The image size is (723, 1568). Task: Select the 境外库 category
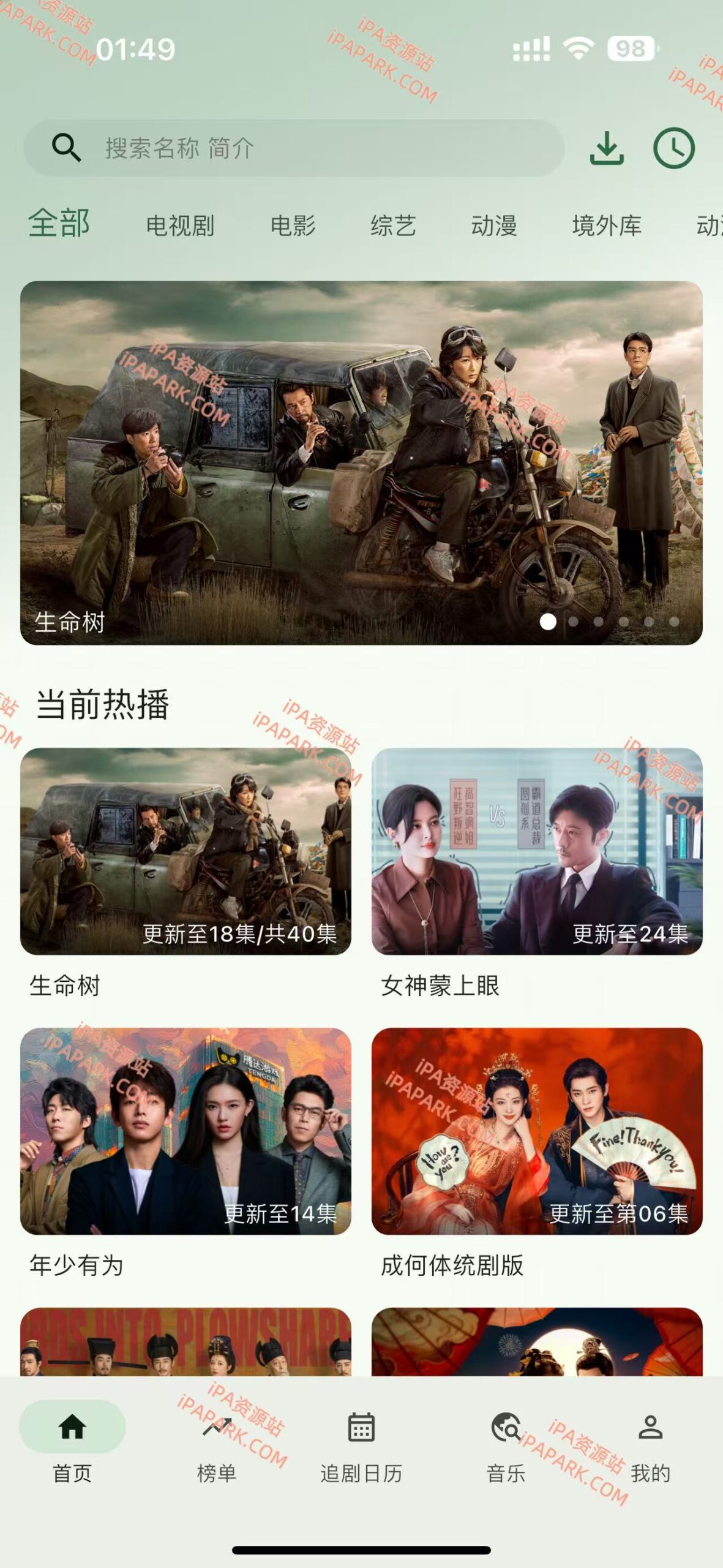coord(605,226)
